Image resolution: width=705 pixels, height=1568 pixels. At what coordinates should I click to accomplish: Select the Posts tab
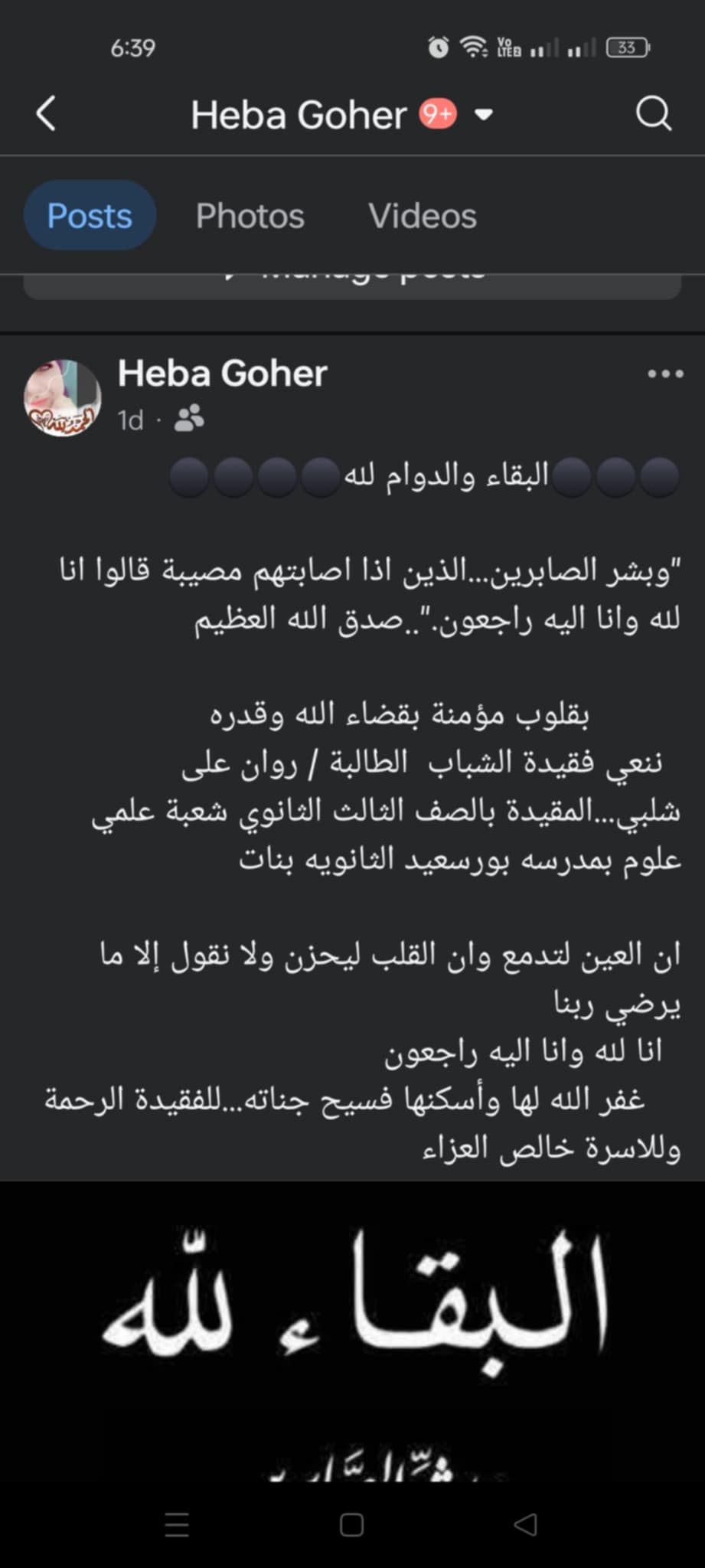coord(90,216)
